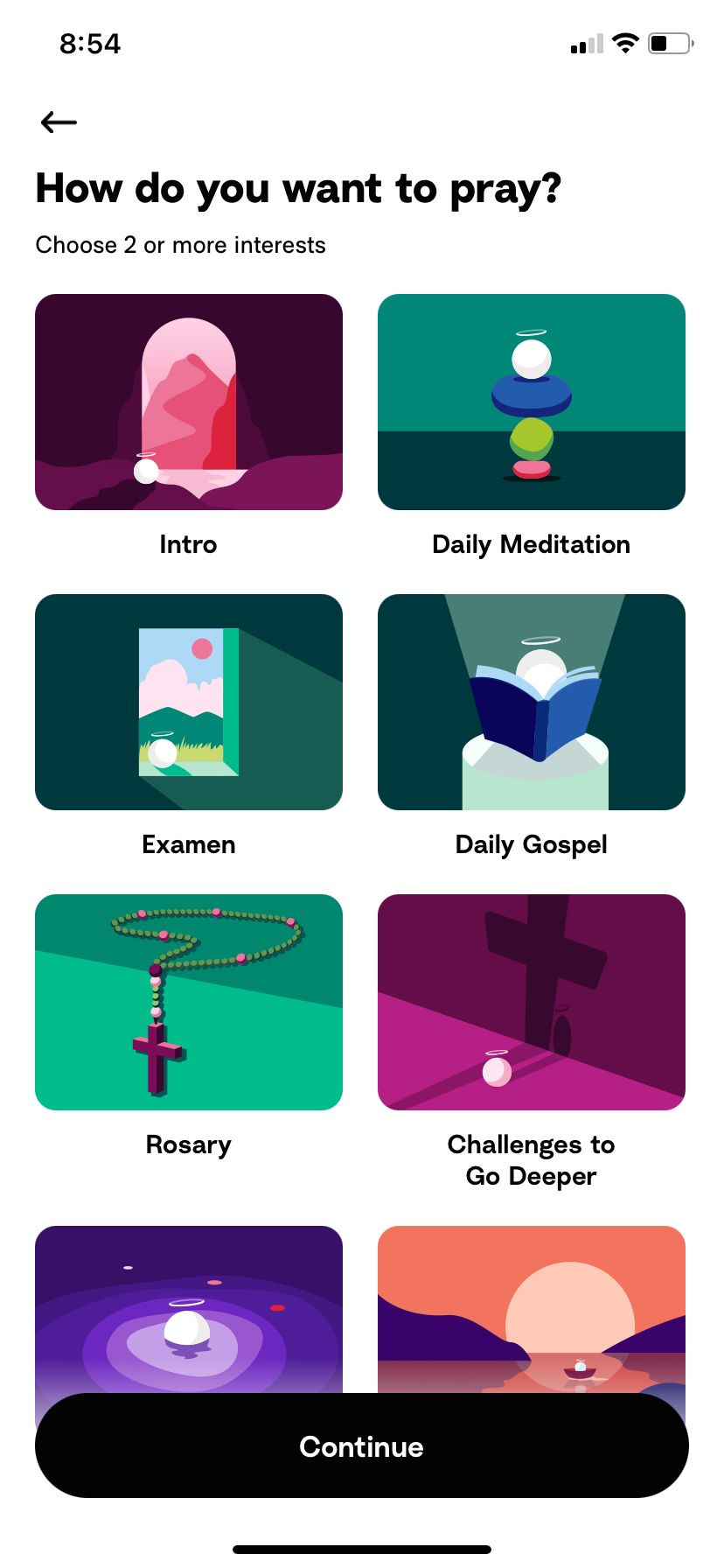The height and width of the screenshot is (1568, 724).
Task: Tap the back arrow
Action: point(59,122)
